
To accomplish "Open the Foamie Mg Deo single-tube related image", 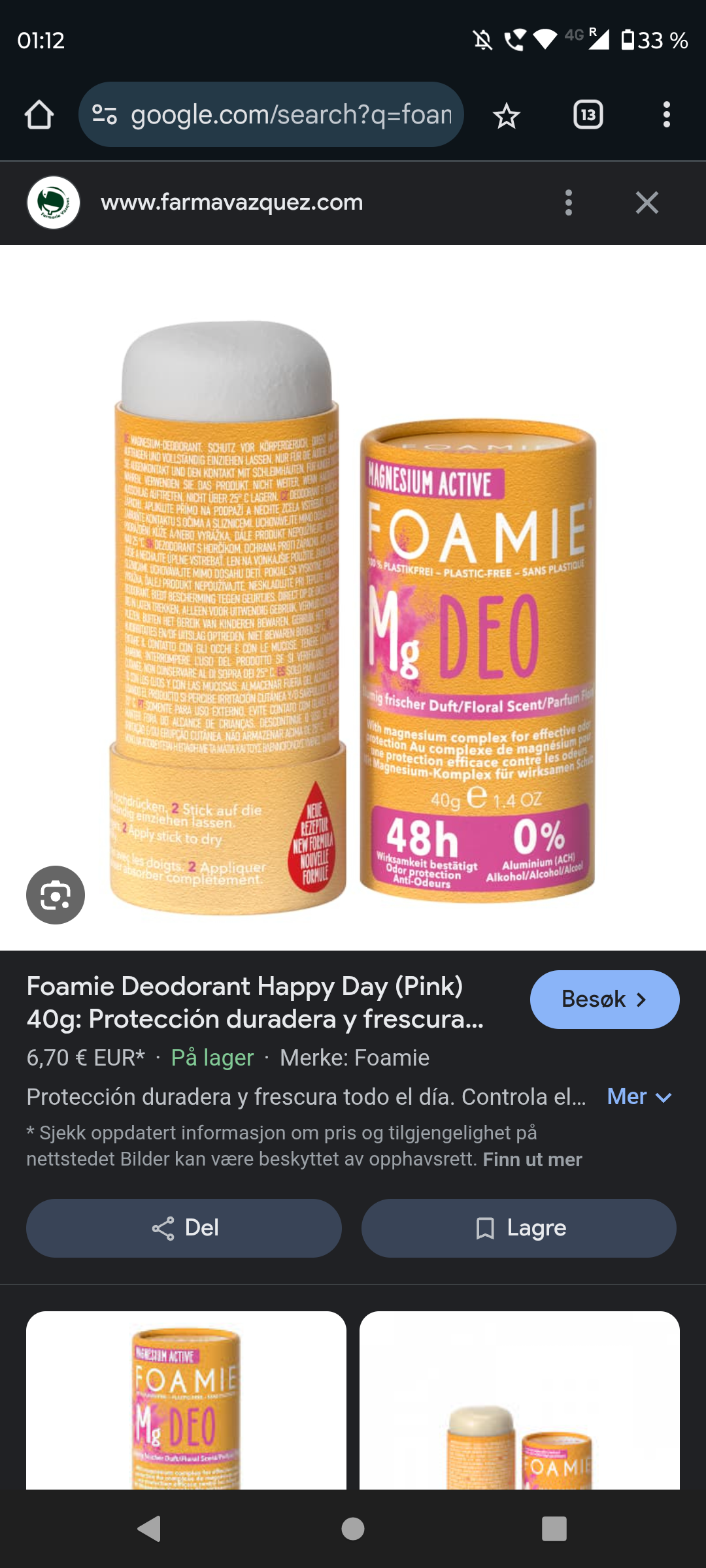I will [x=186, y=1400].
